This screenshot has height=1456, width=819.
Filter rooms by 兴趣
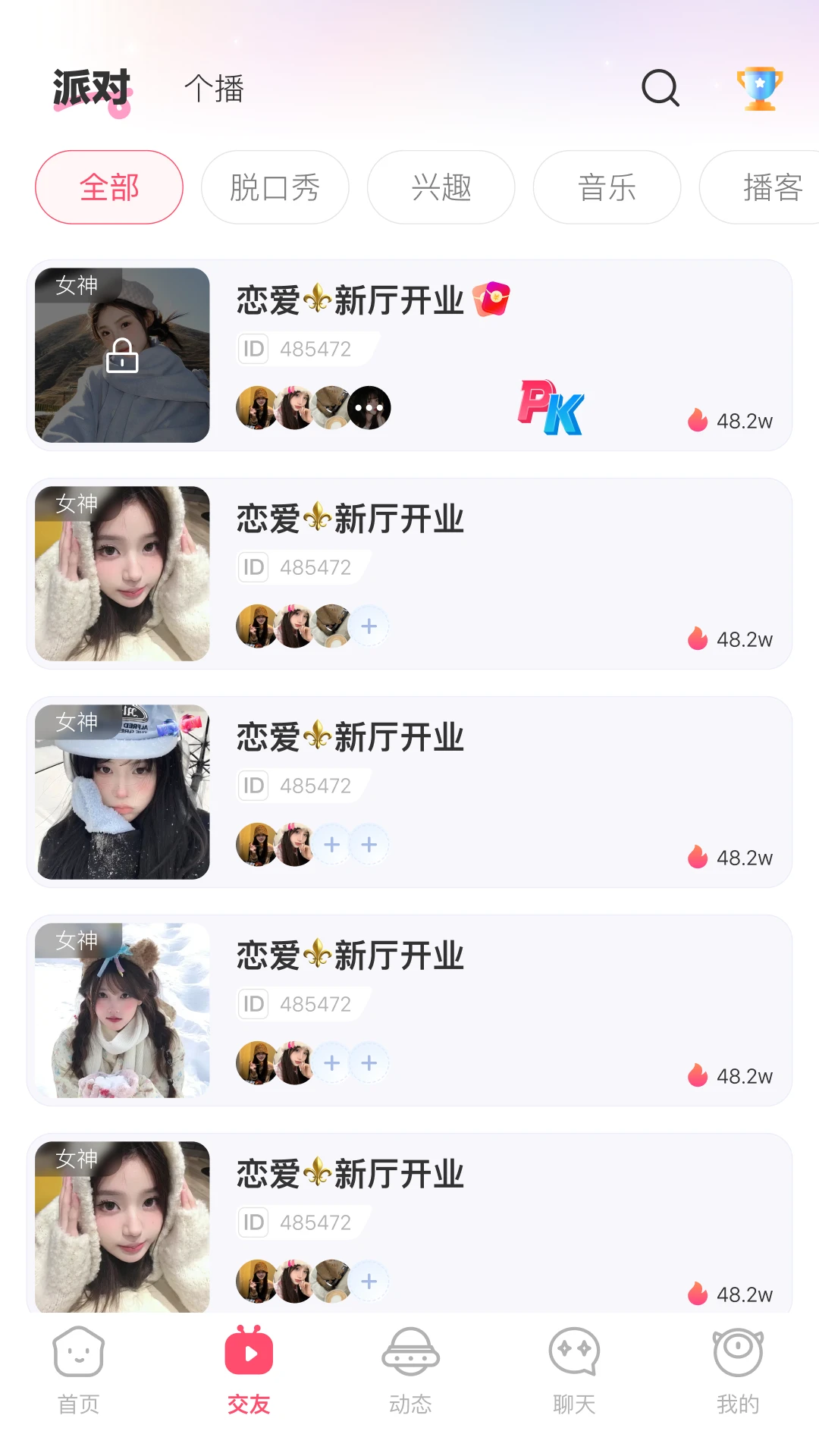click(x=441, y=187)
